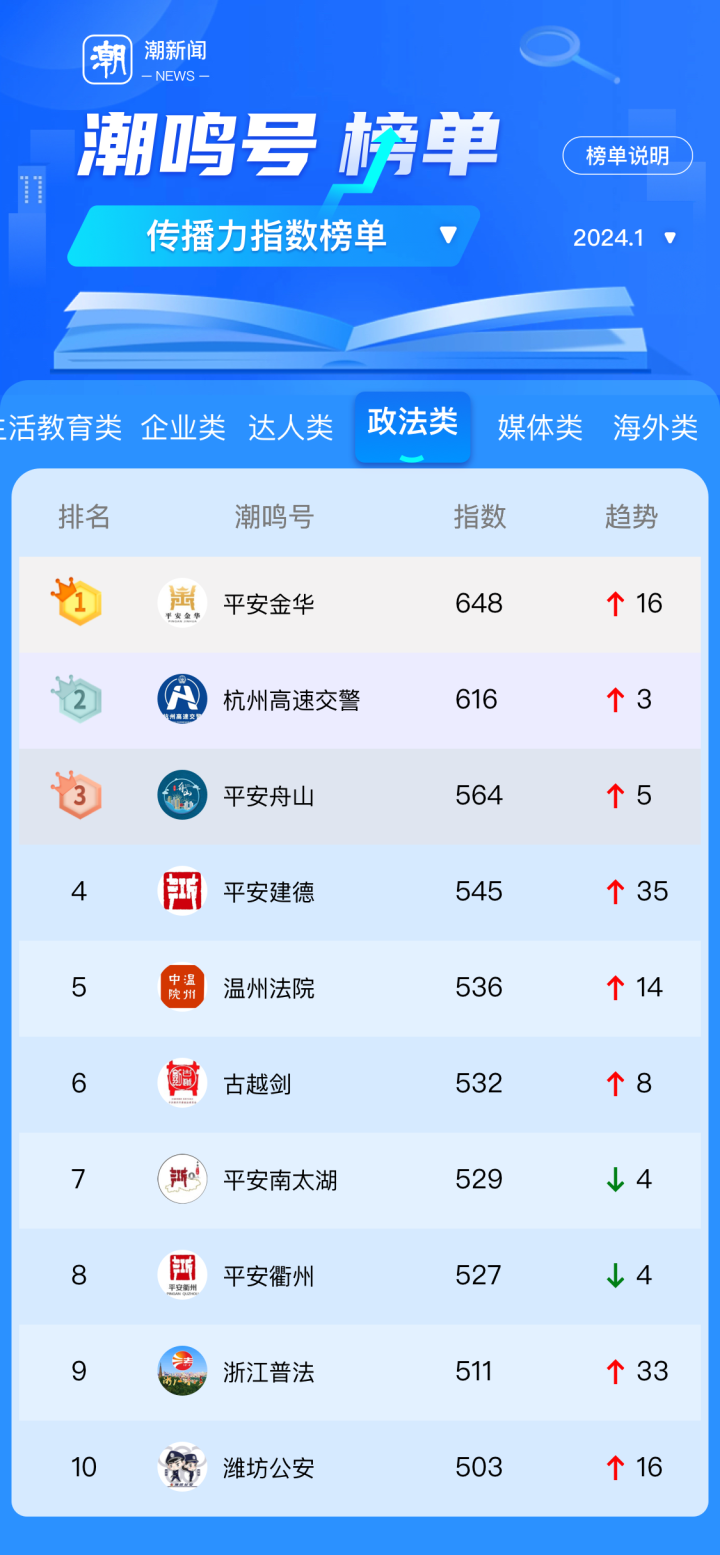Go to the 海外类 tab
The image size is (720, 1555).
click(x=655, y=428)
